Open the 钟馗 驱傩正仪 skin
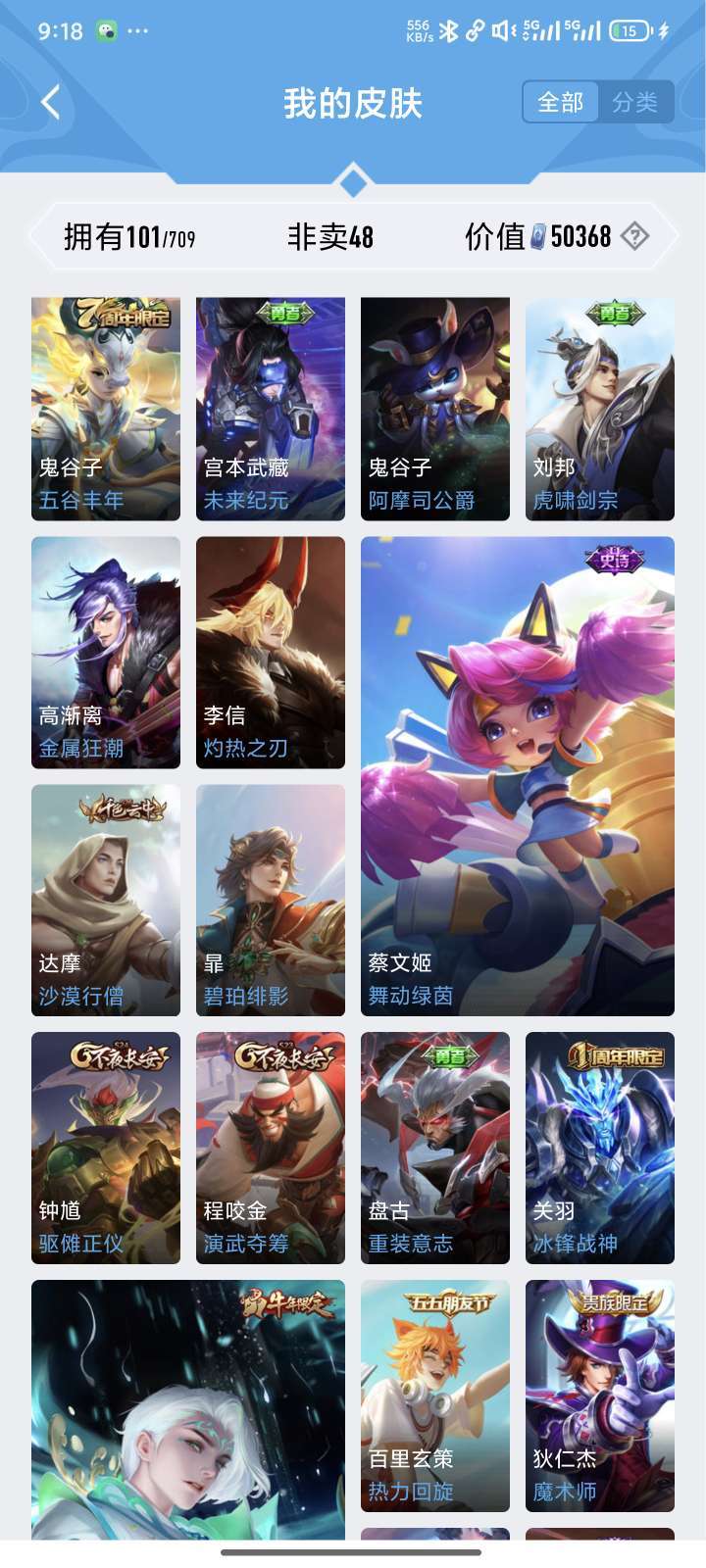This screenshot has width=706, height=1568. [x=106, y=1148]
